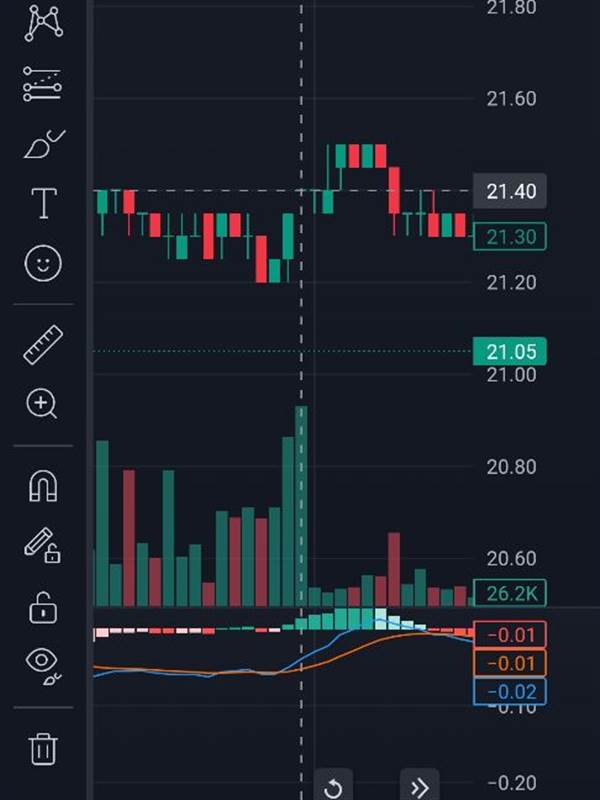Lock all drawings with the padlock
The height and width of the screenshot is (800, 600).
pyautogui.click(x=43, y=607)
